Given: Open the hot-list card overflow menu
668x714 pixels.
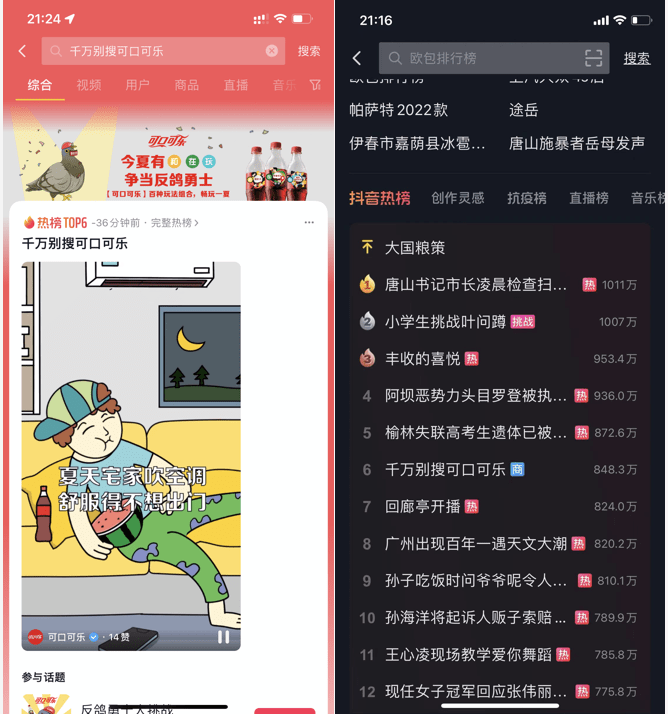Looking at the screenshot, I should click(310, 222).
